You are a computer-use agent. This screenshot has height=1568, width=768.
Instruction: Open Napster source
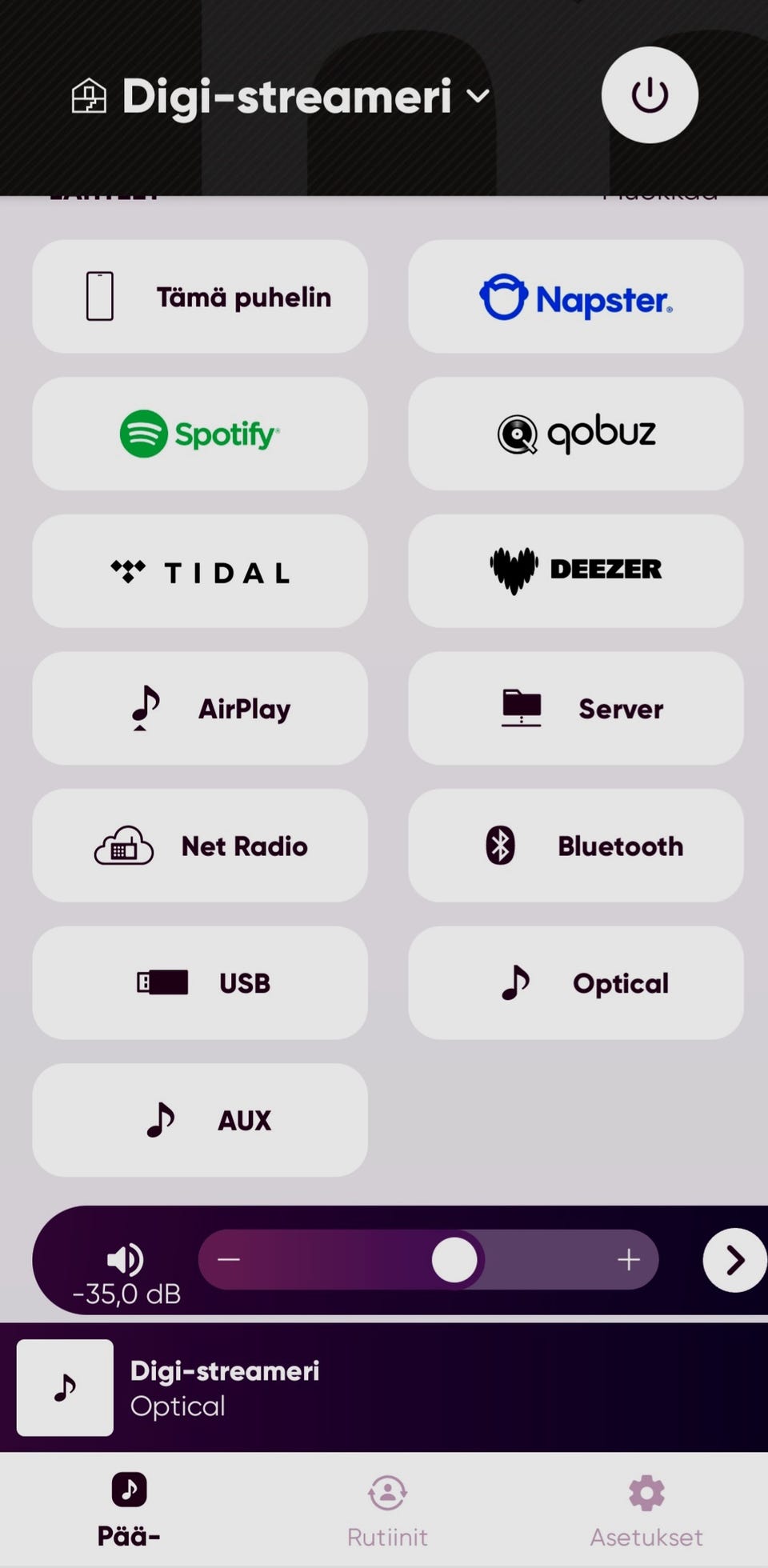click(575, 297)
